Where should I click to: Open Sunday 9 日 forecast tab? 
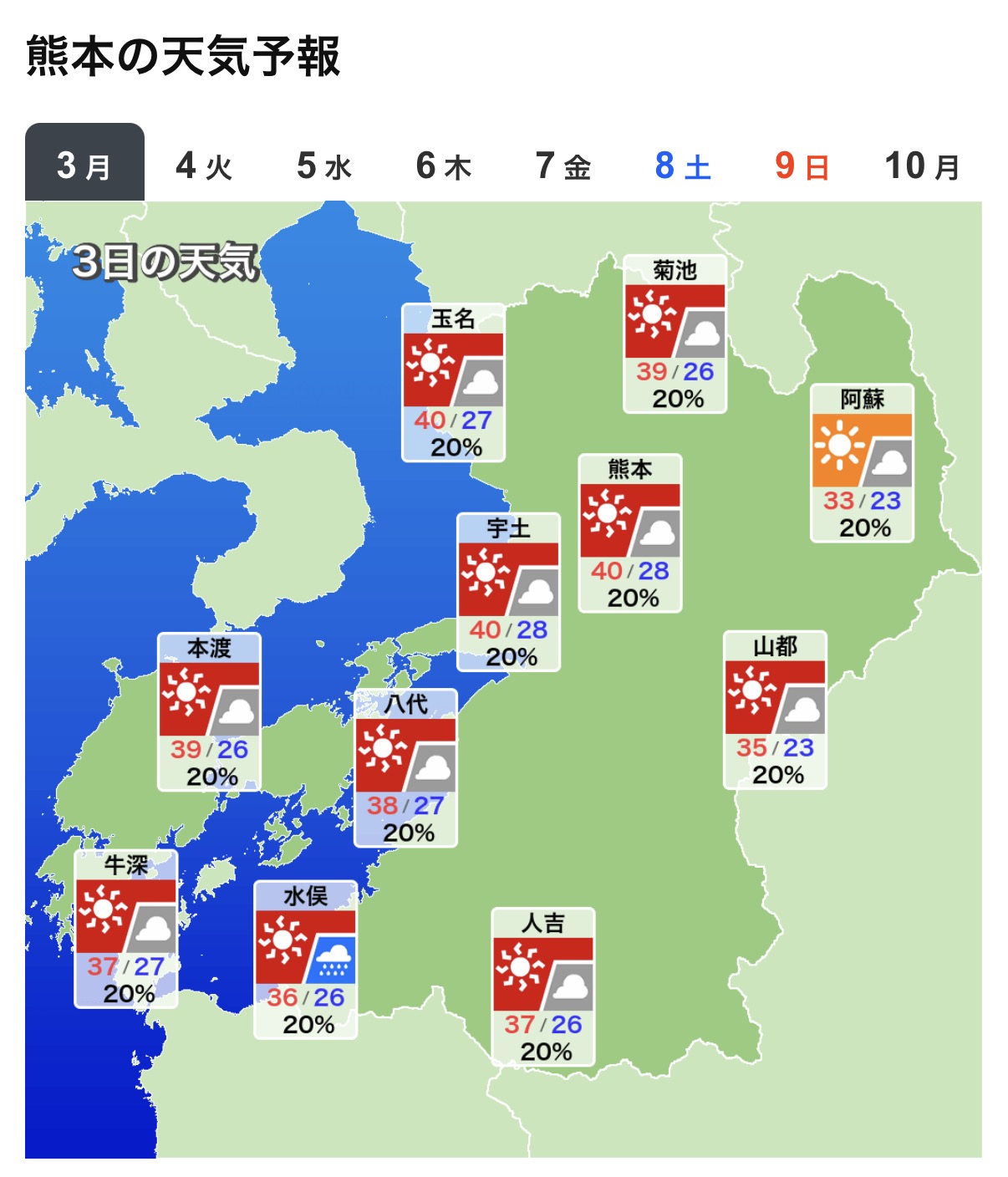point(802,166)
